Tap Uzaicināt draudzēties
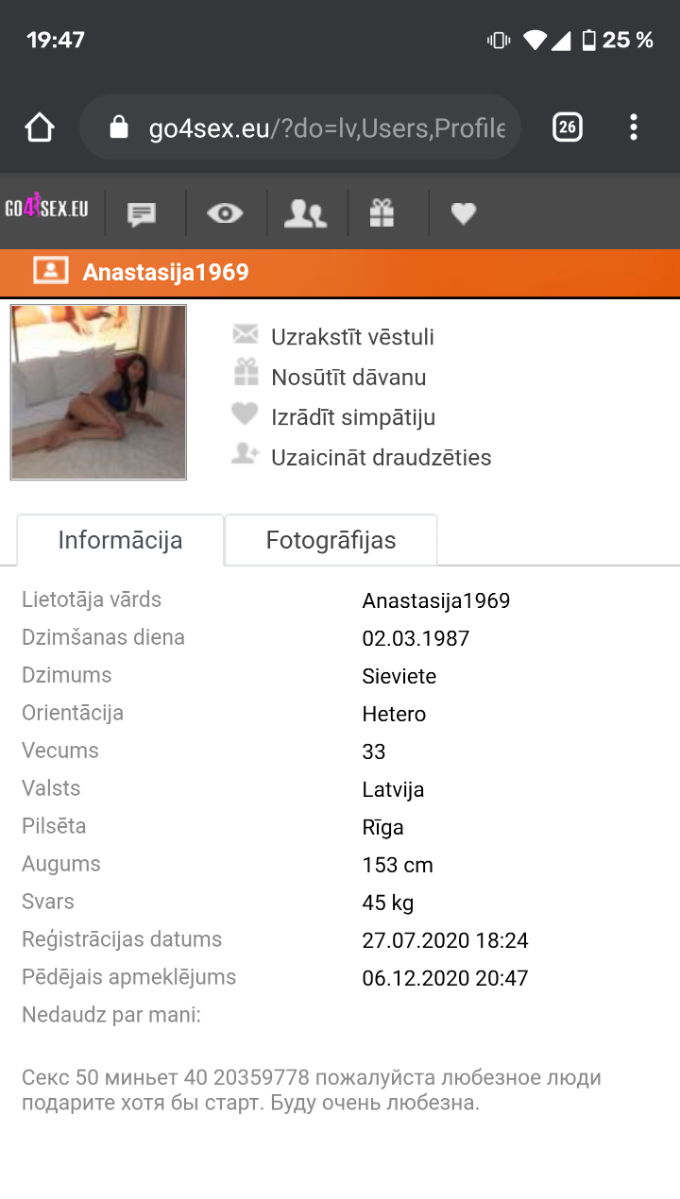Image resolution: width=680 pixels, height=1199 pixels. (380, 457)
